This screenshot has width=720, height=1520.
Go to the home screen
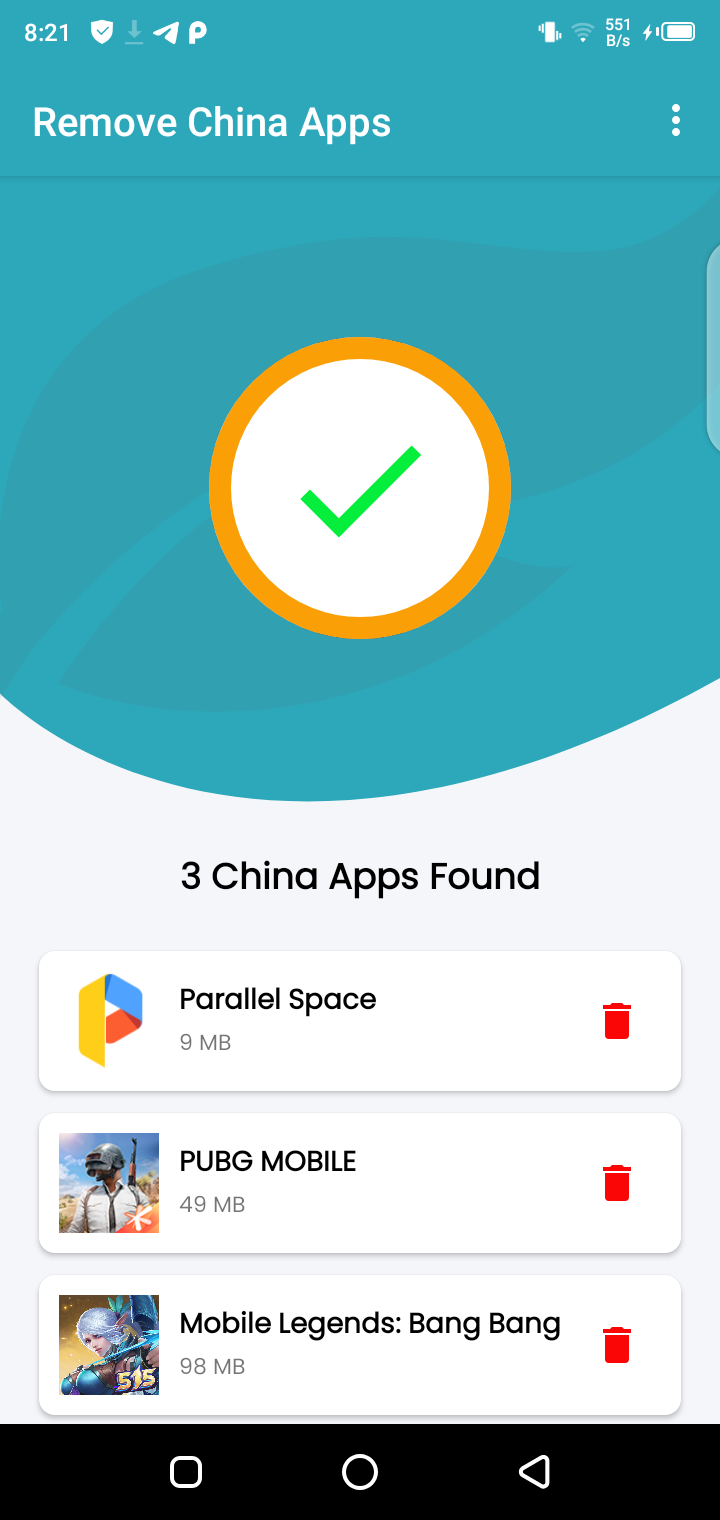tap(360, 1472)
